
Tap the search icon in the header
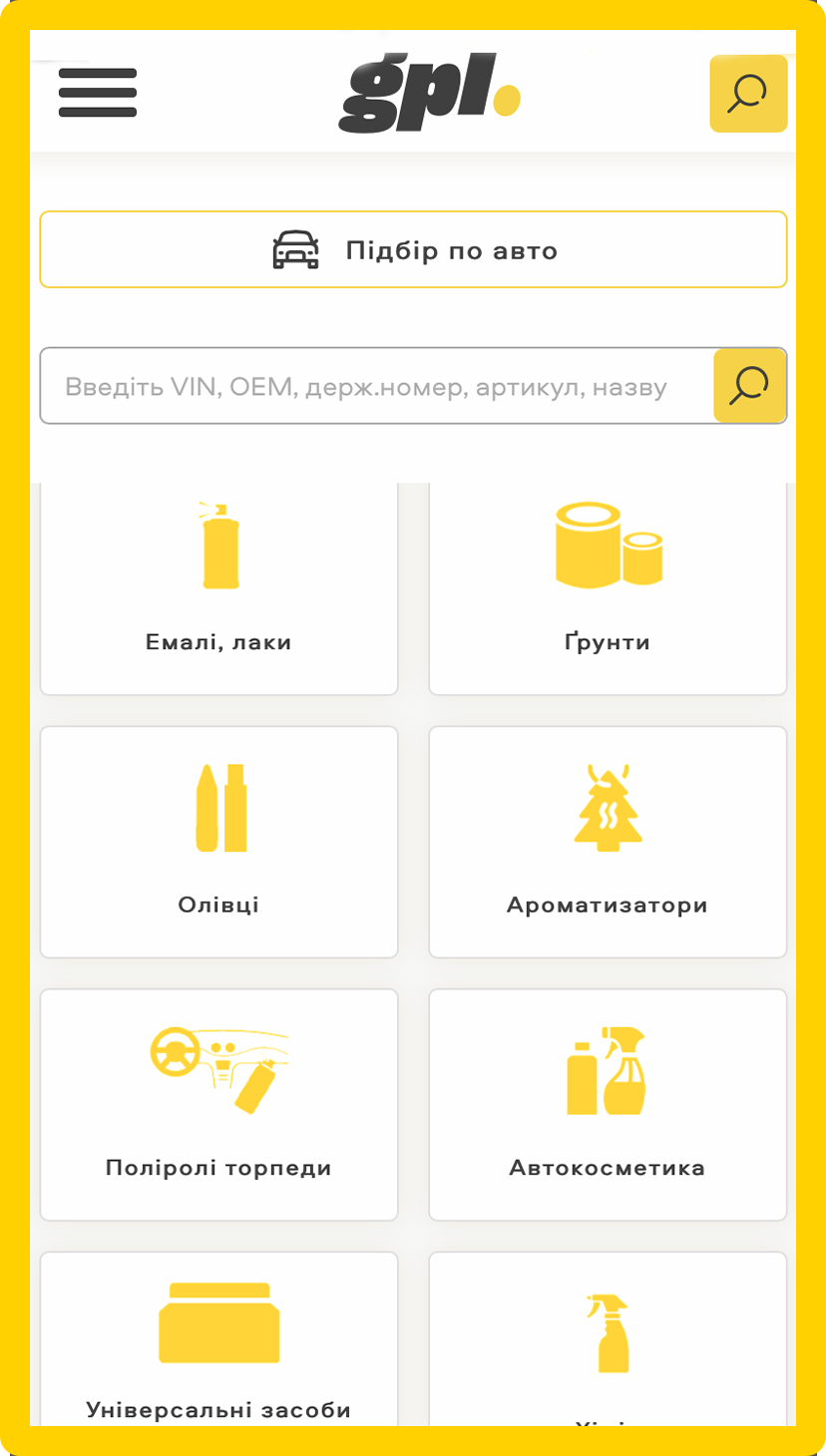point(748,94)
